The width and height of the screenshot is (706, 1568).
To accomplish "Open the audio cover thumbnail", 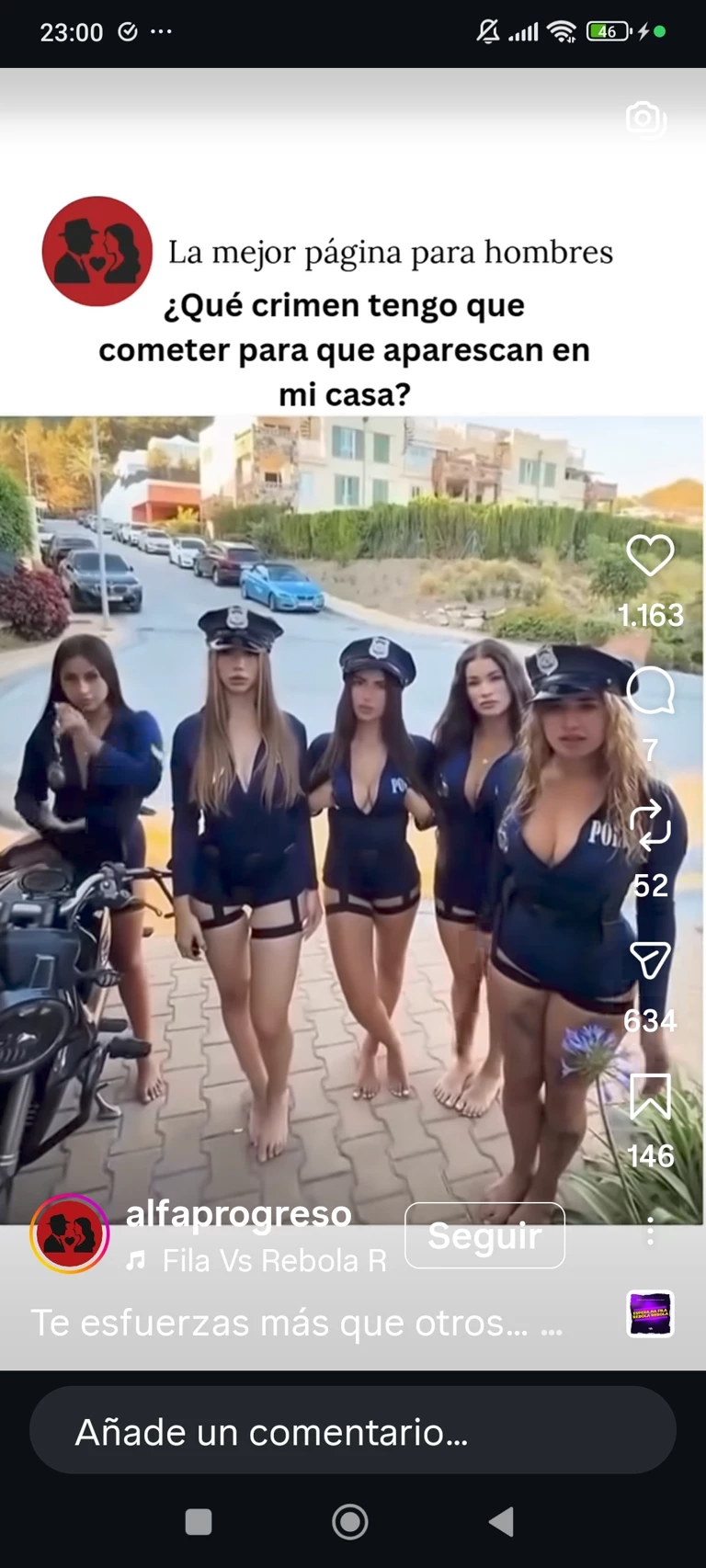I will coord(650,1312).
